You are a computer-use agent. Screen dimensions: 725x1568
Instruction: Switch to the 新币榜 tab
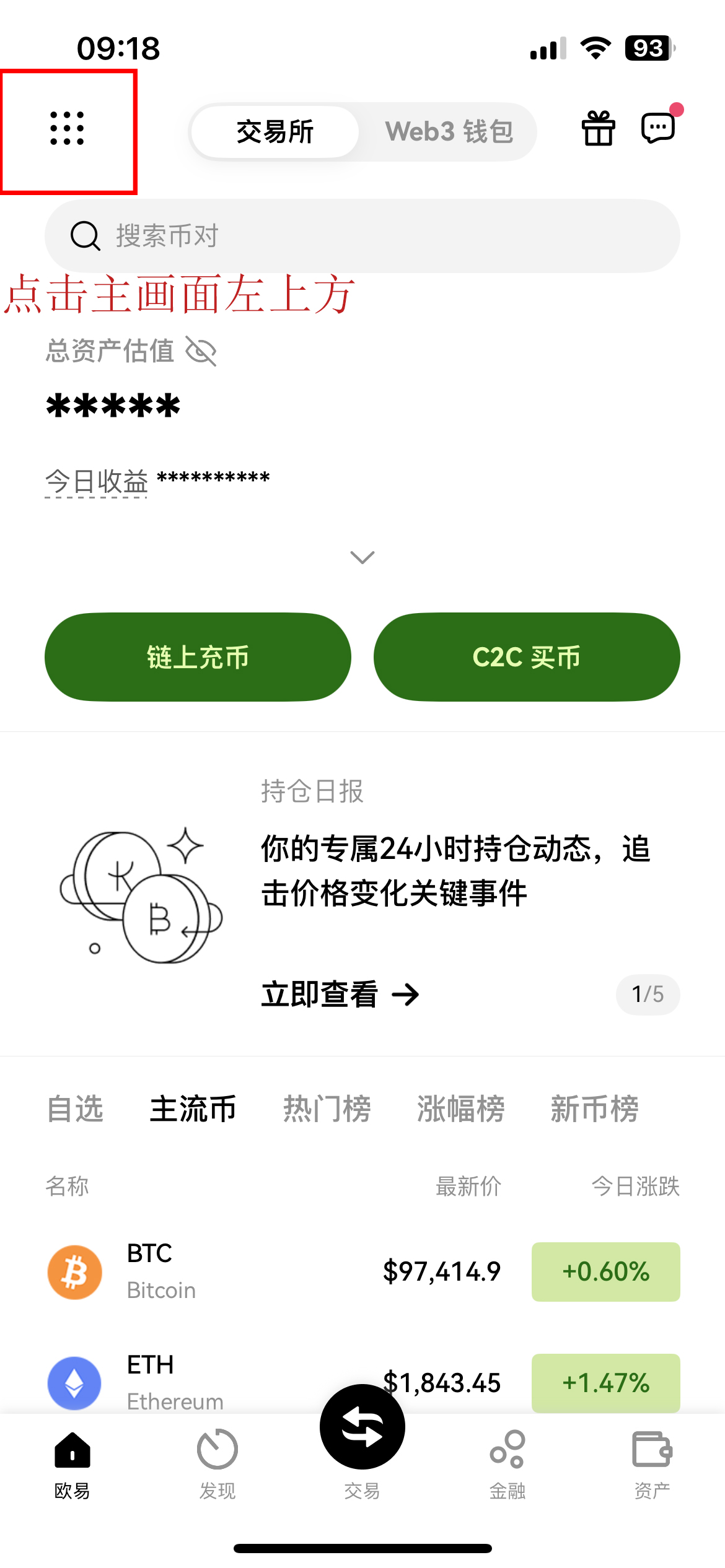[594, 1109]
